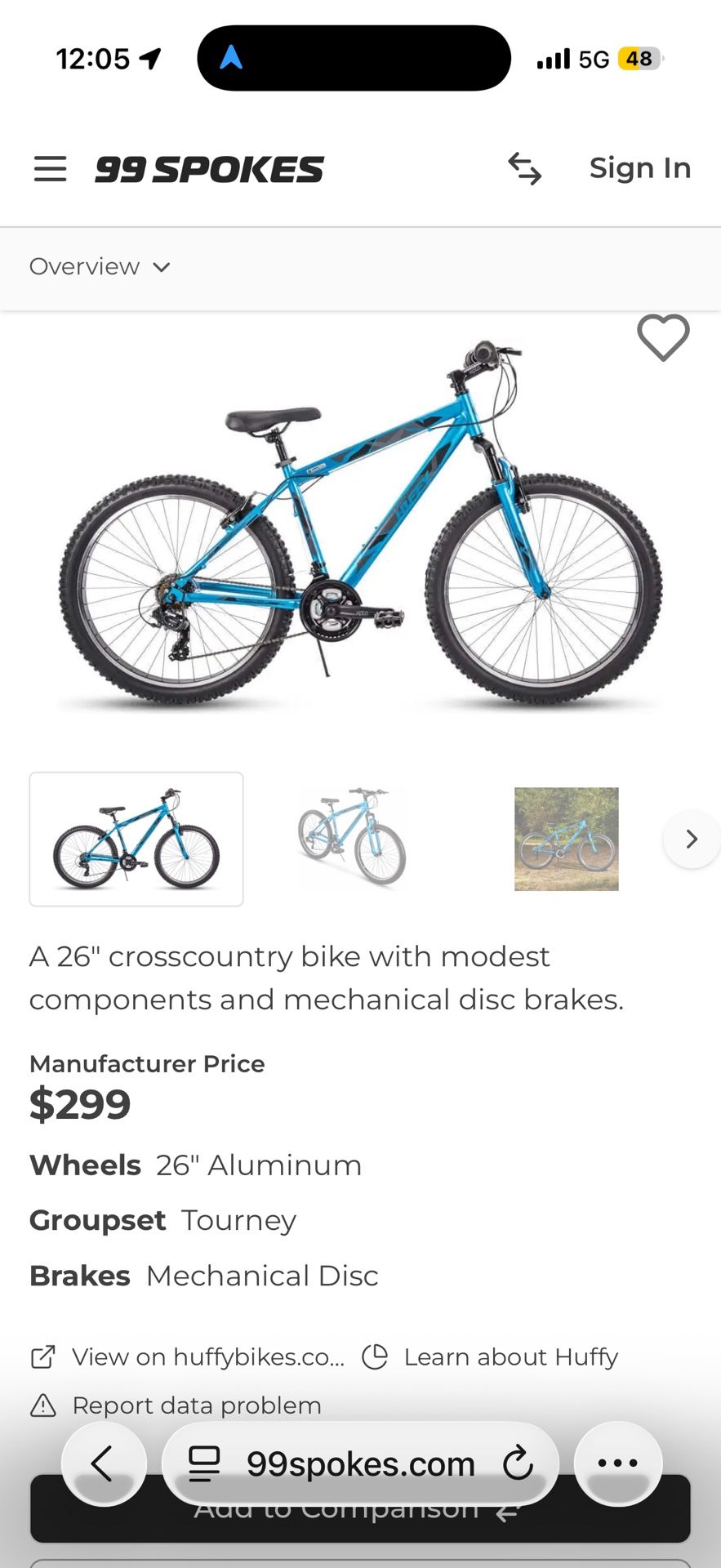
Task: Tap Sign In
Action: (640, 167)
